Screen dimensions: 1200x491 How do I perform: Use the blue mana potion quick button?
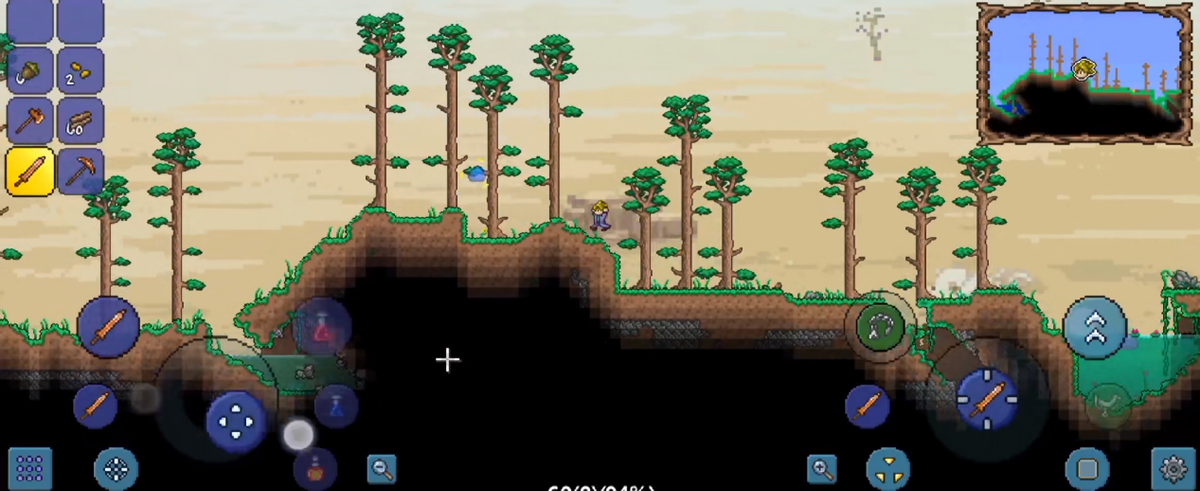(x=336, y=405)
